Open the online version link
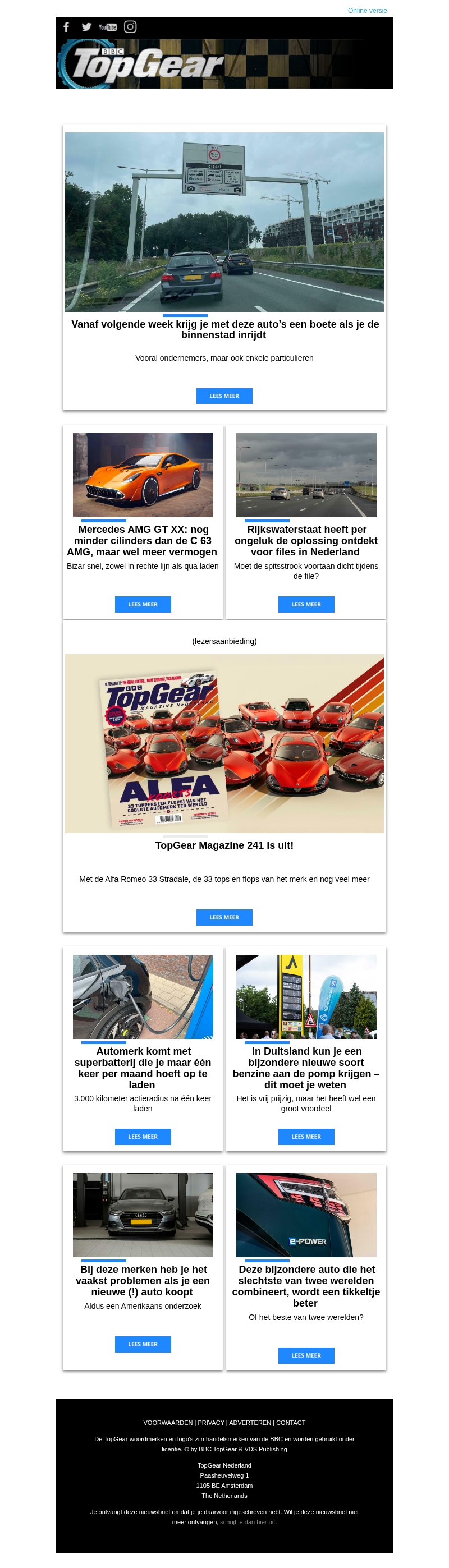This screenshot has width=449, height=1568. (x=366, y=10)
